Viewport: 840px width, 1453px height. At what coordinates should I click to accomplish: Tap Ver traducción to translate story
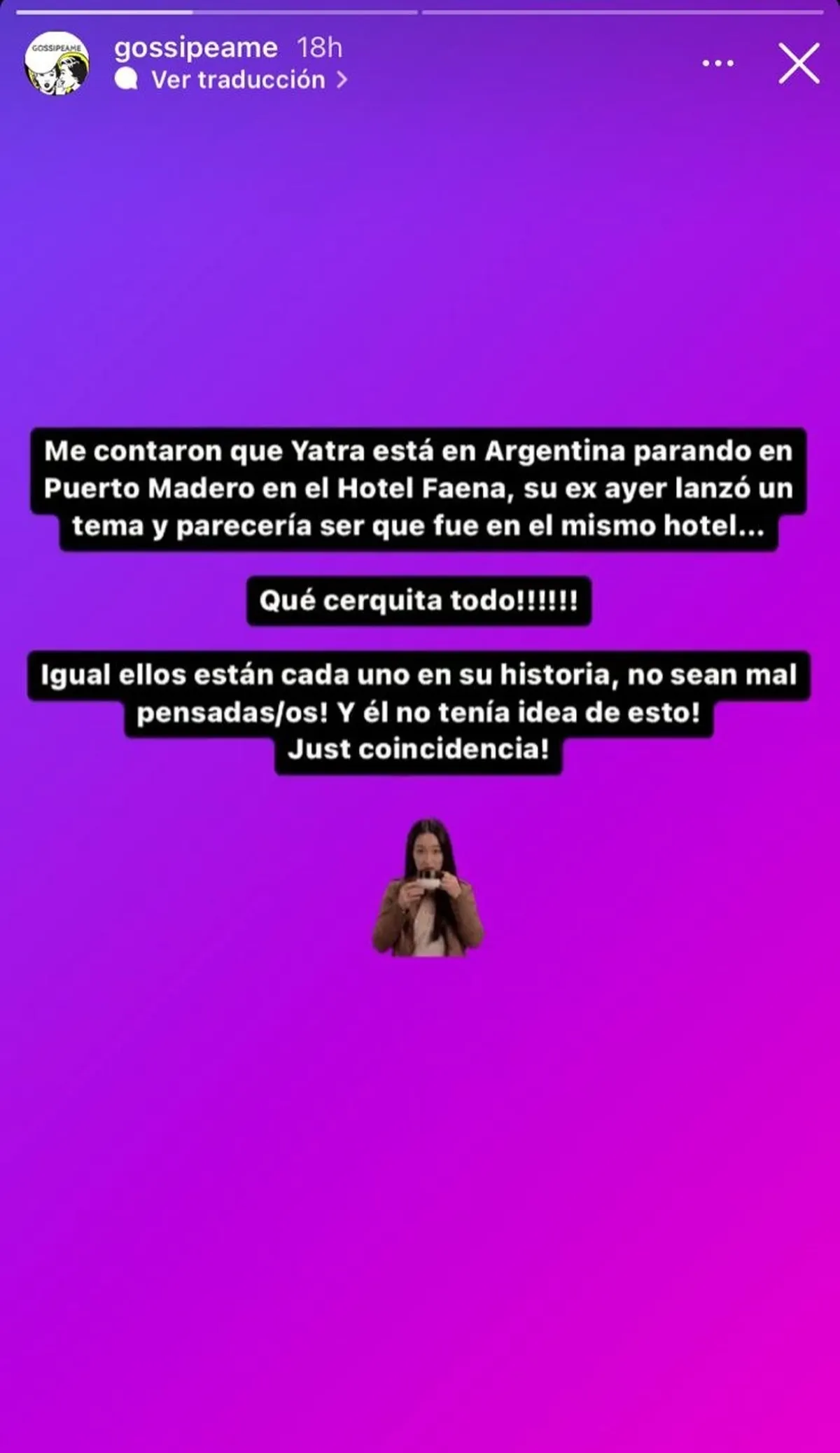pos(238,80)
